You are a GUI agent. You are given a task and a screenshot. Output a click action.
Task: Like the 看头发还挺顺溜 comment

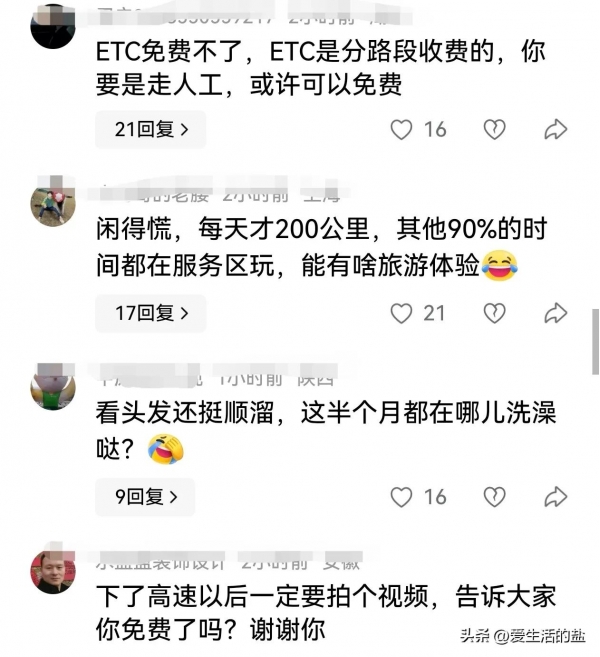click(402, 497)
